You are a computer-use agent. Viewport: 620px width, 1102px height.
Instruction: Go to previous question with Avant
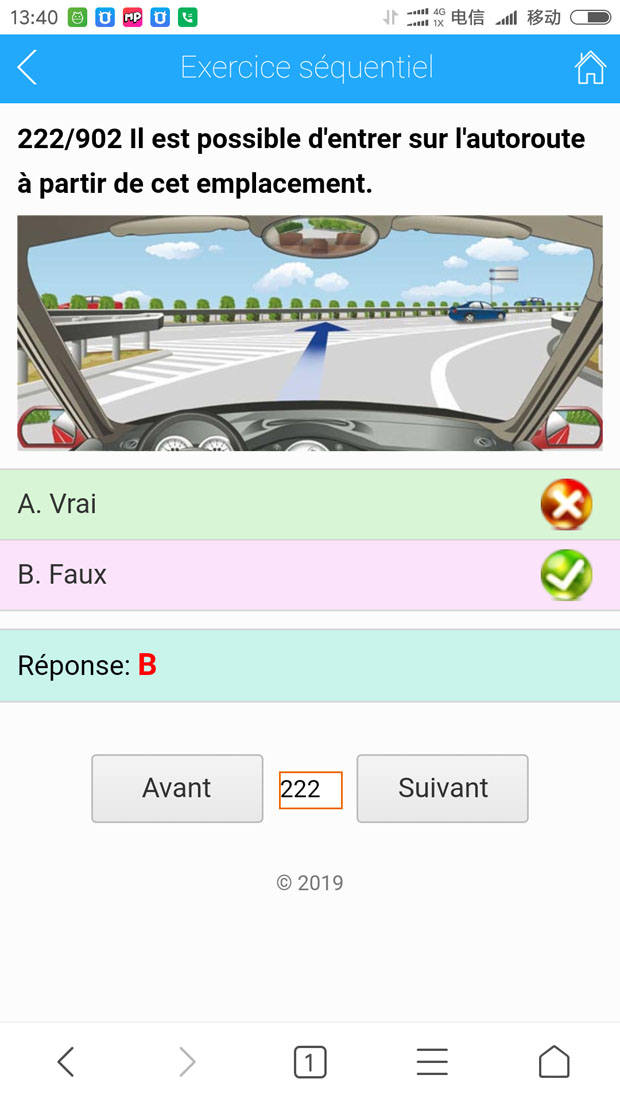coord(177,788)
